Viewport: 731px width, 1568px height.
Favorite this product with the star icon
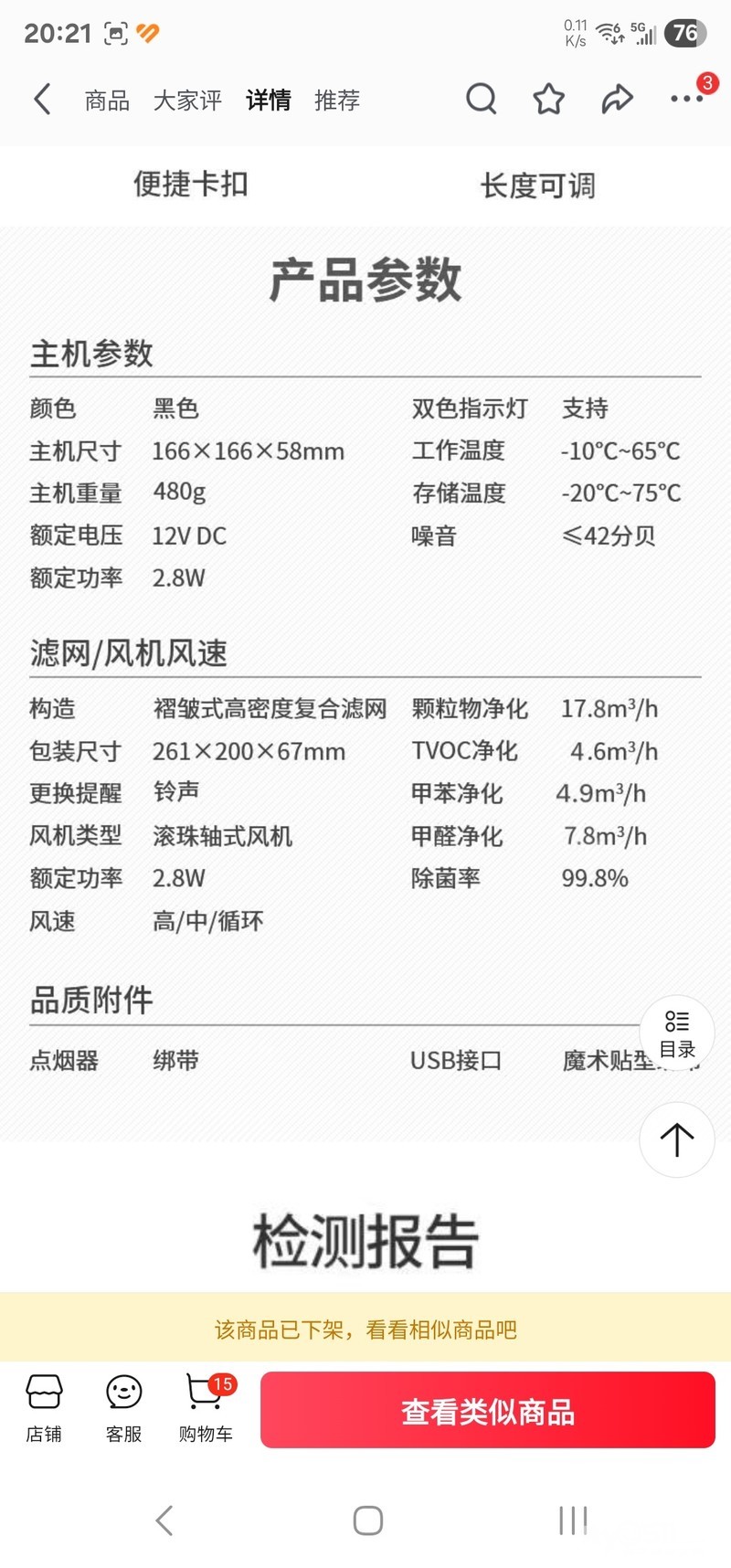coord(549,99)
